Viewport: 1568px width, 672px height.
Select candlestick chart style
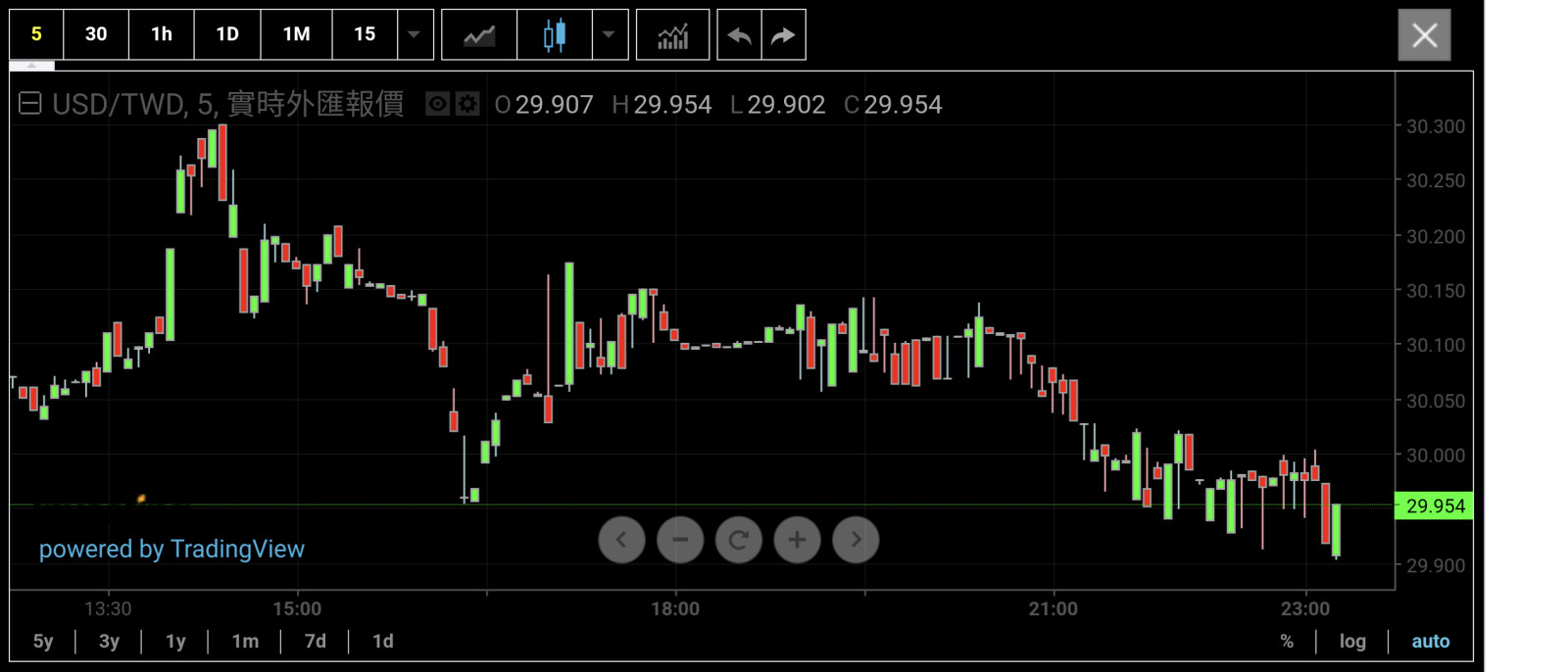(x=555, y=35)
